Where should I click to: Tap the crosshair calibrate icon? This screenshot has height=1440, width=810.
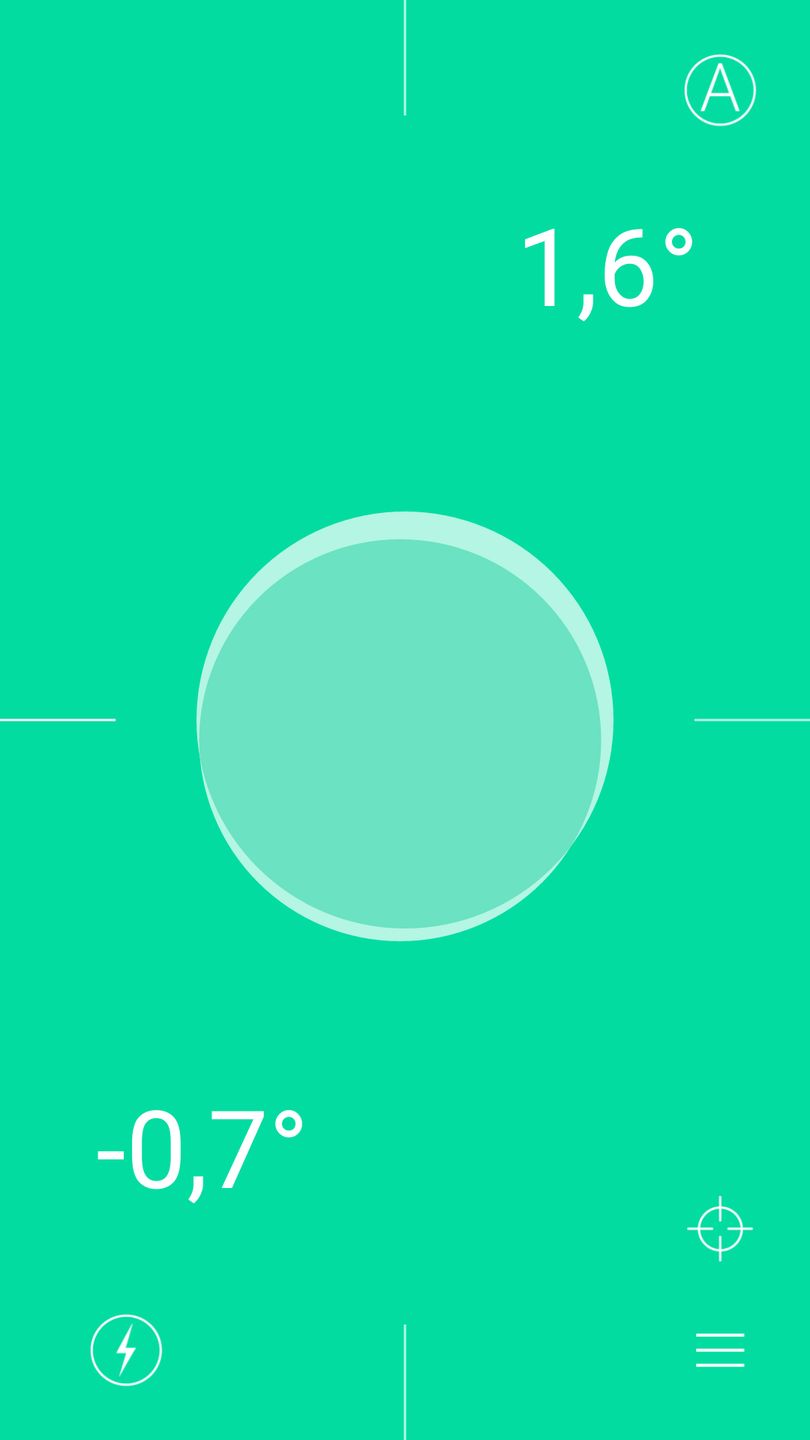click(720, 1228)
